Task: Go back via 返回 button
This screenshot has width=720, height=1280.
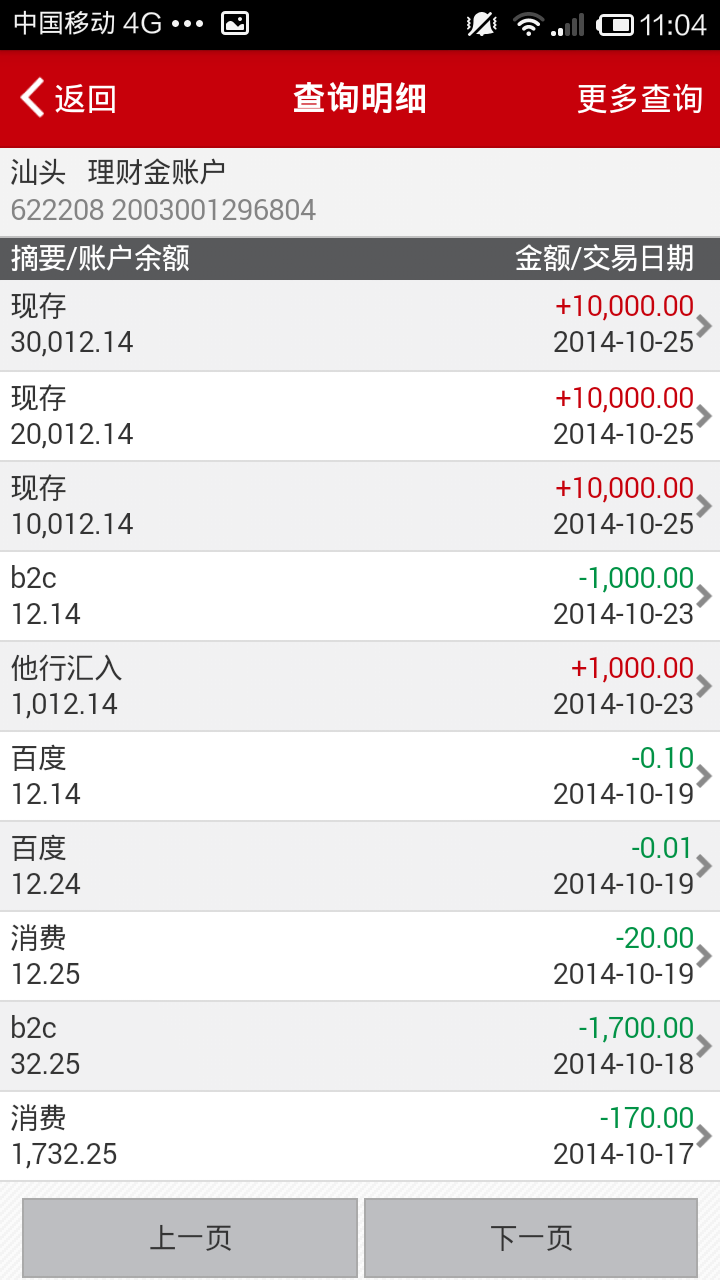Action: 68,99
